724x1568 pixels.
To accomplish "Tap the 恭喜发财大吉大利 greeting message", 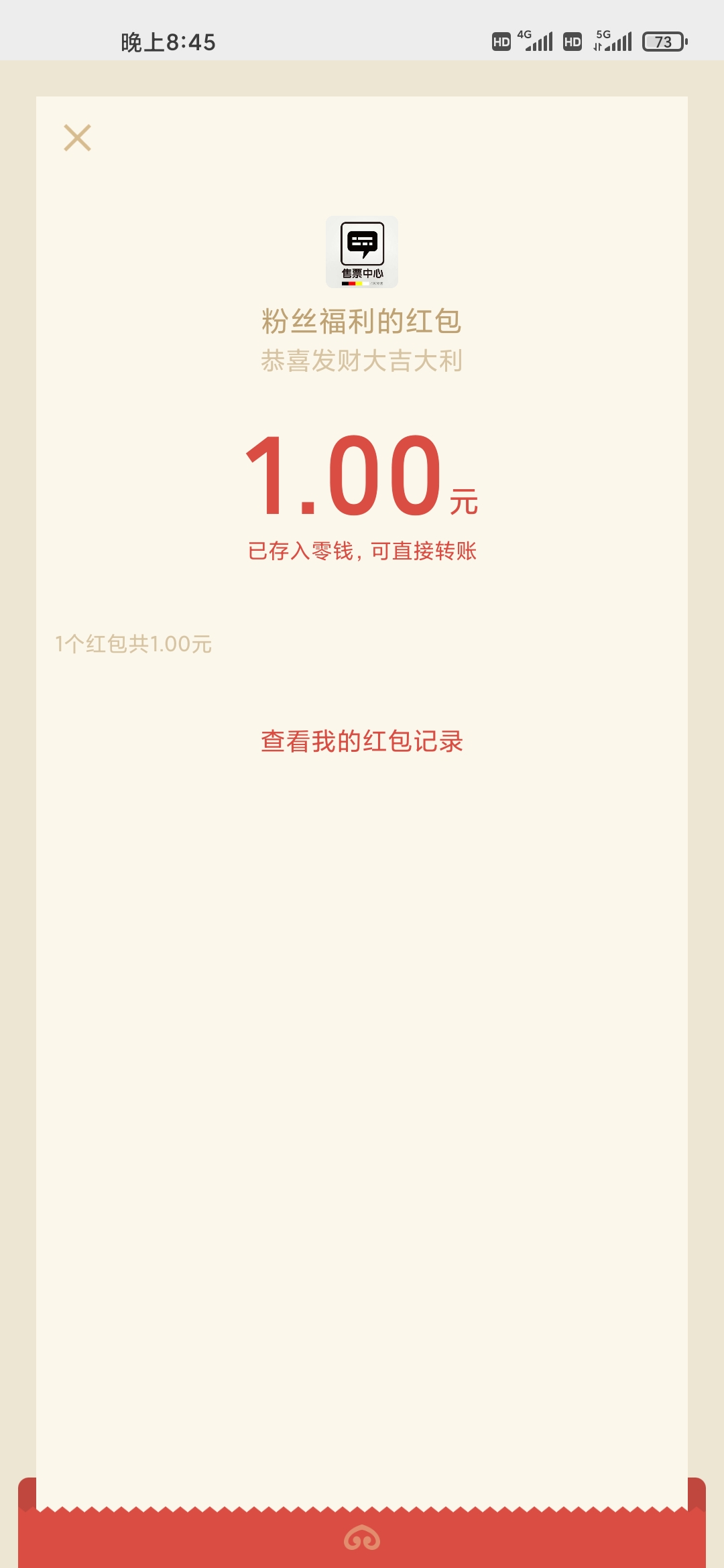I will click(362, 362).
